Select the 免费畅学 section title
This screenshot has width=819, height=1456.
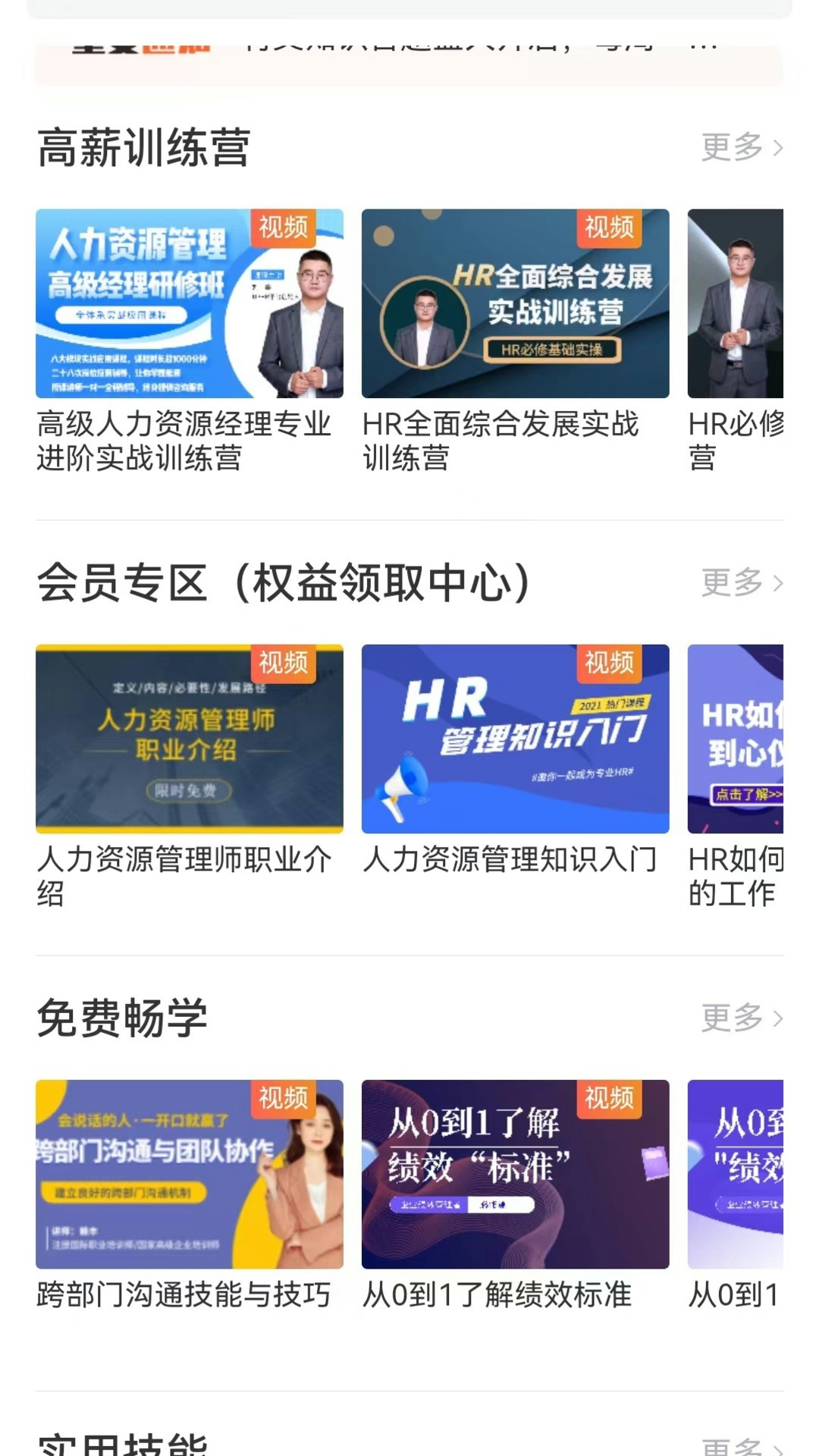click(x=121, y=1016)
